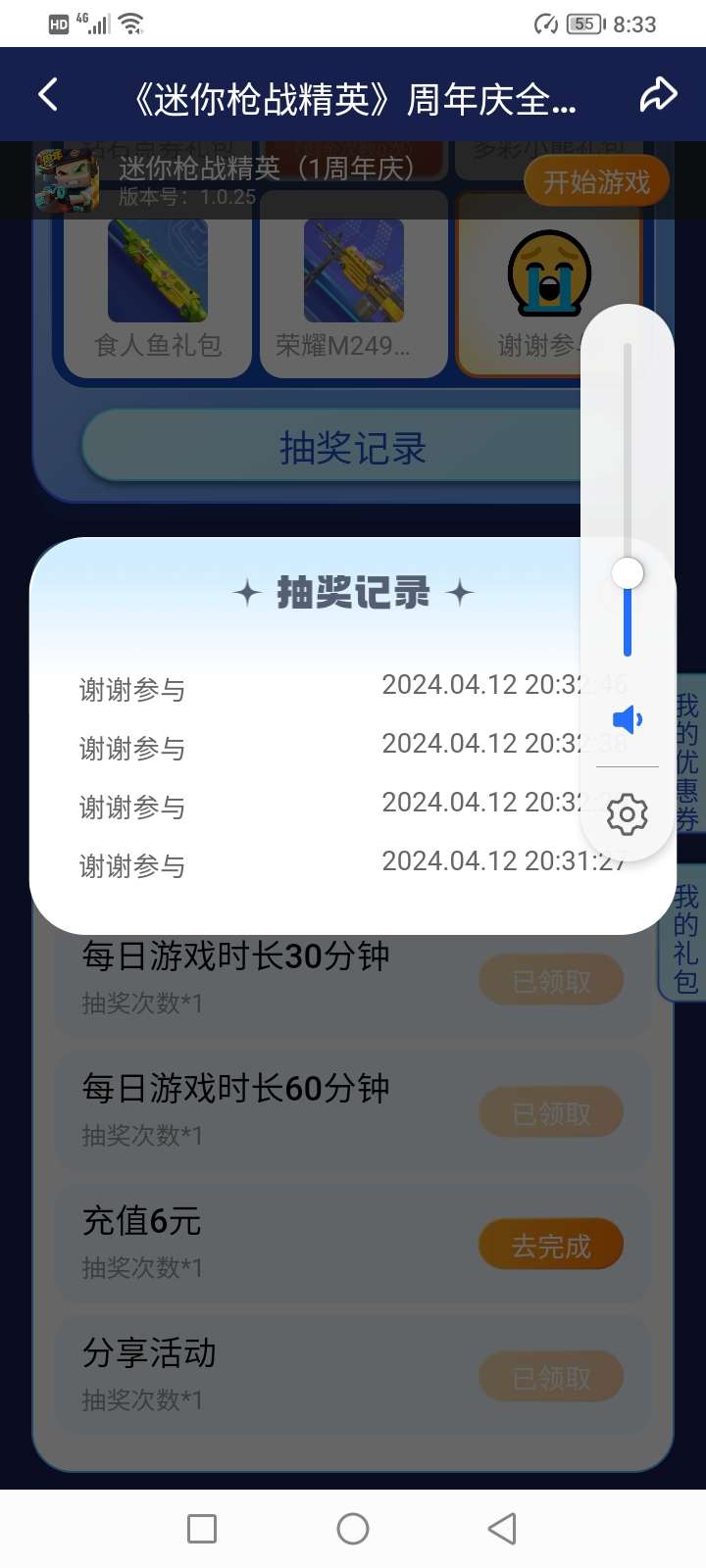Open the volume settings gear icon

[628, 814]
